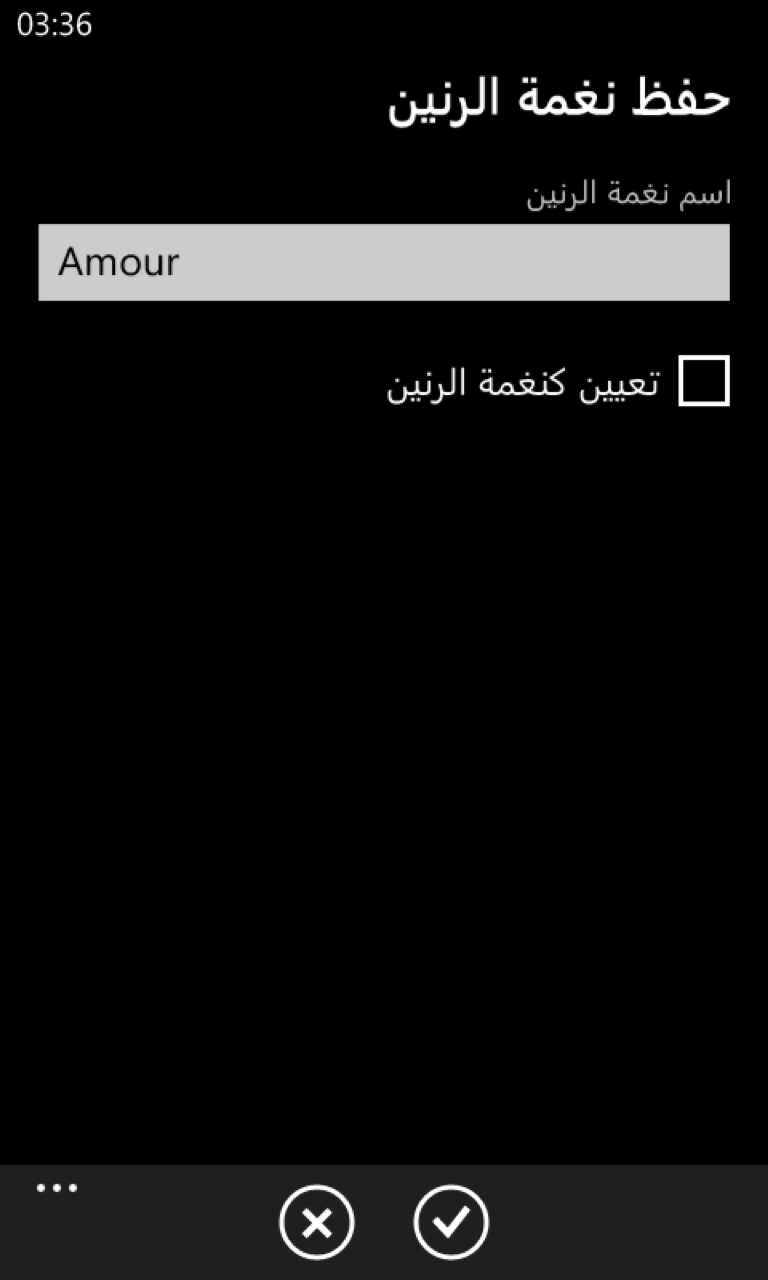Image resolution: width=768 pixels, height=1280 pixels.
Task: Open extra commands from the bottom bar
Action: click(57, 1187)
